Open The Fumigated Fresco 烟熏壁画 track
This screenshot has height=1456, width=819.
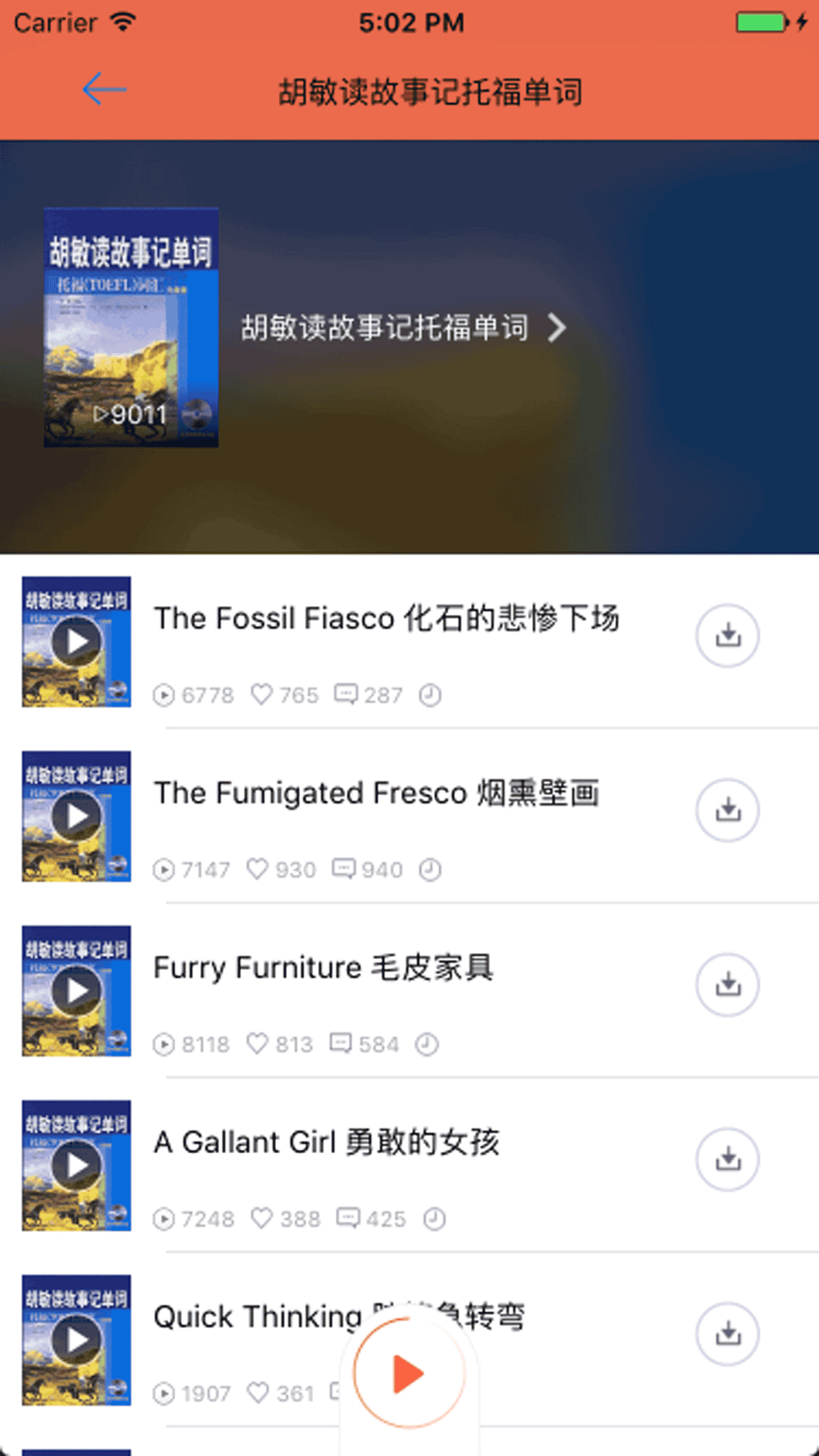point(377,793)
